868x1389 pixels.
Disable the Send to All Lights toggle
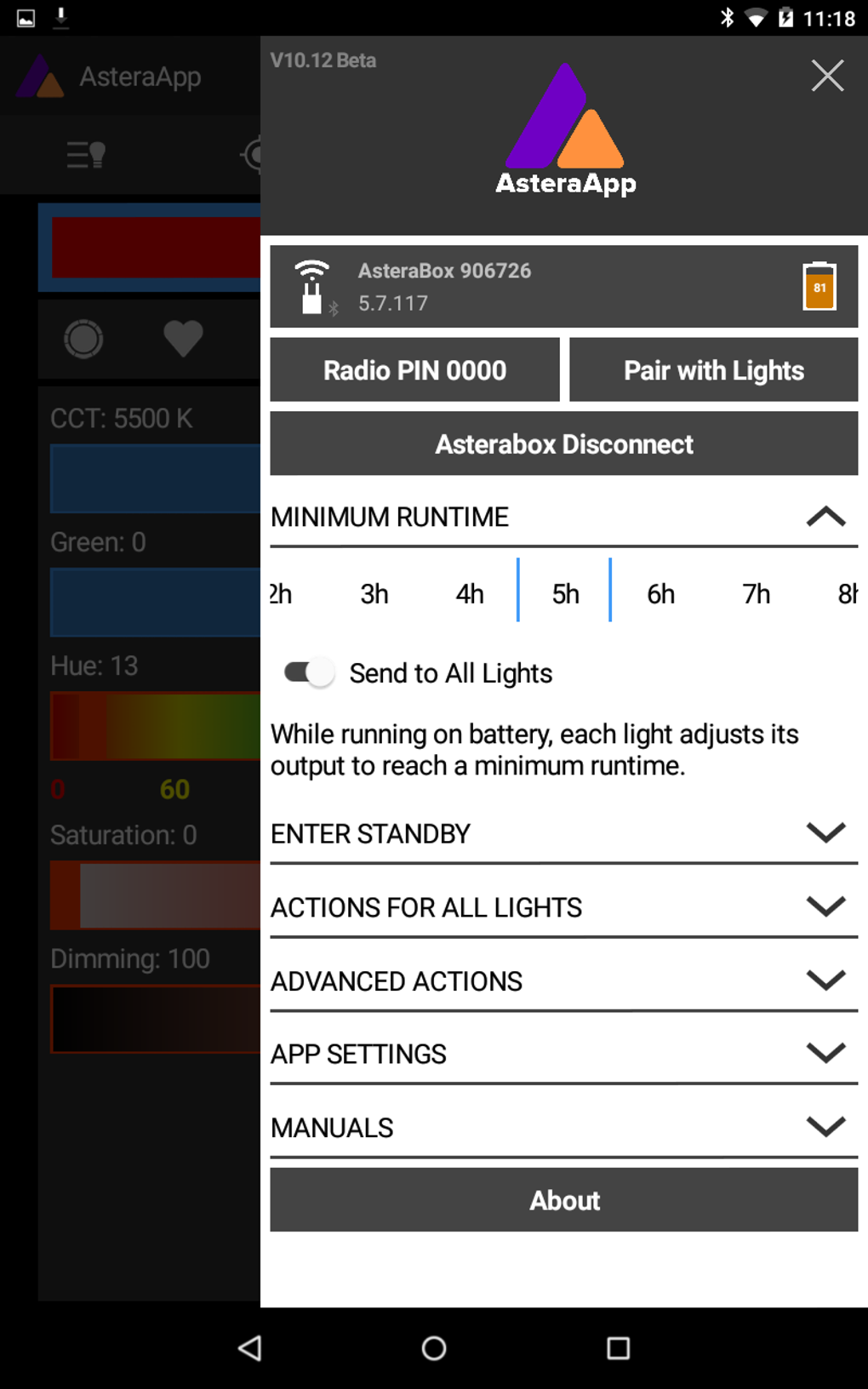[x=306, y=672]
